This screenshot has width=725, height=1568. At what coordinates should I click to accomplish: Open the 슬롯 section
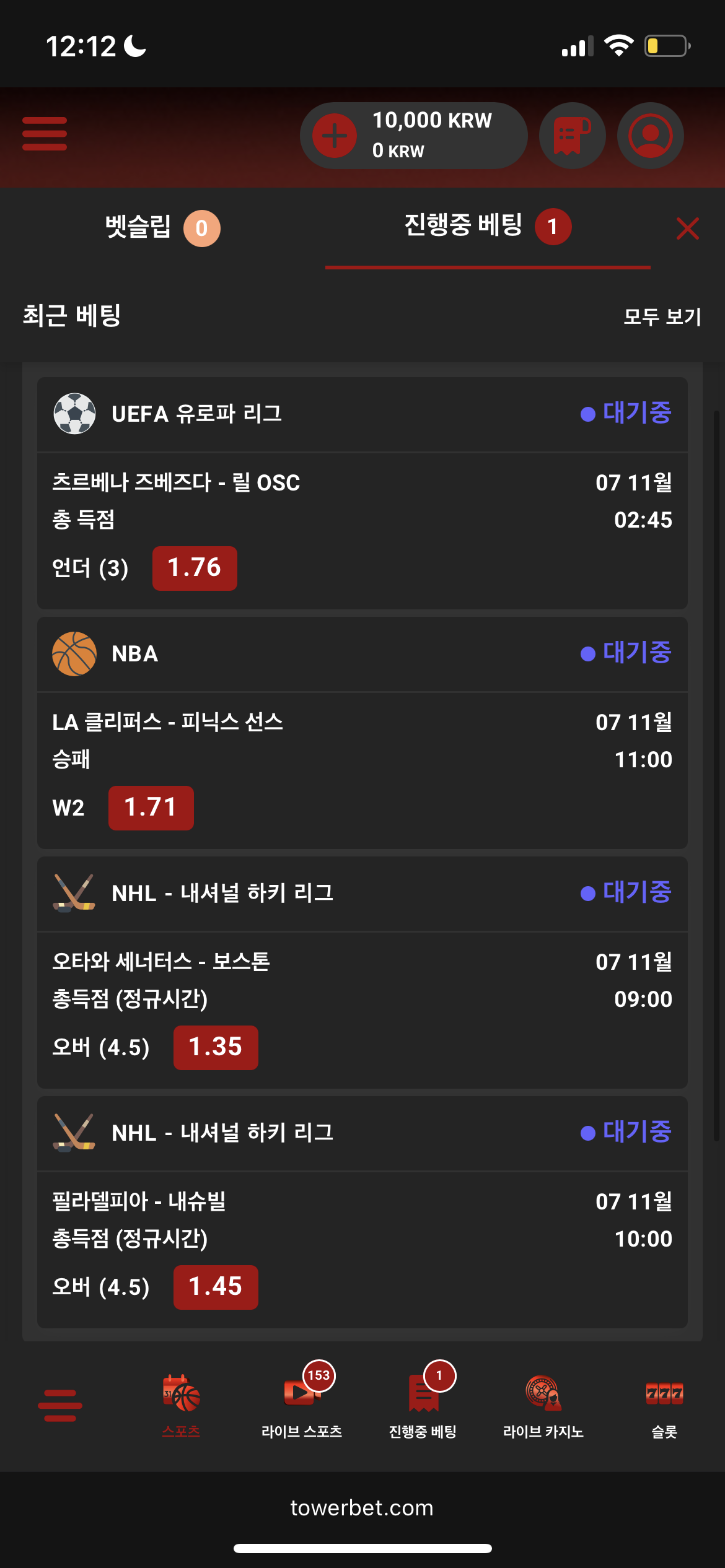point(664,1406)
